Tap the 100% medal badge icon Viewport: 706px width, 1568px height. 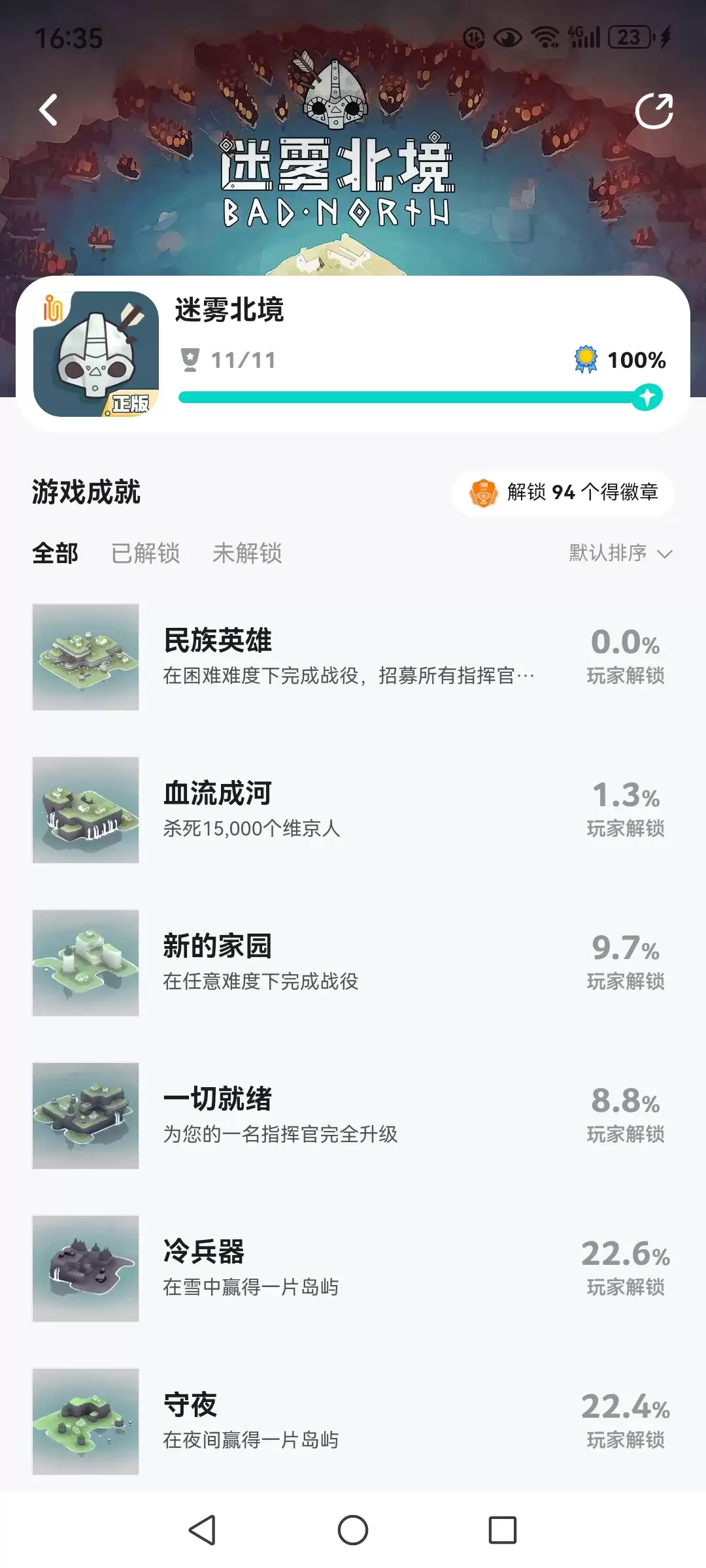(x=585, y=359)
